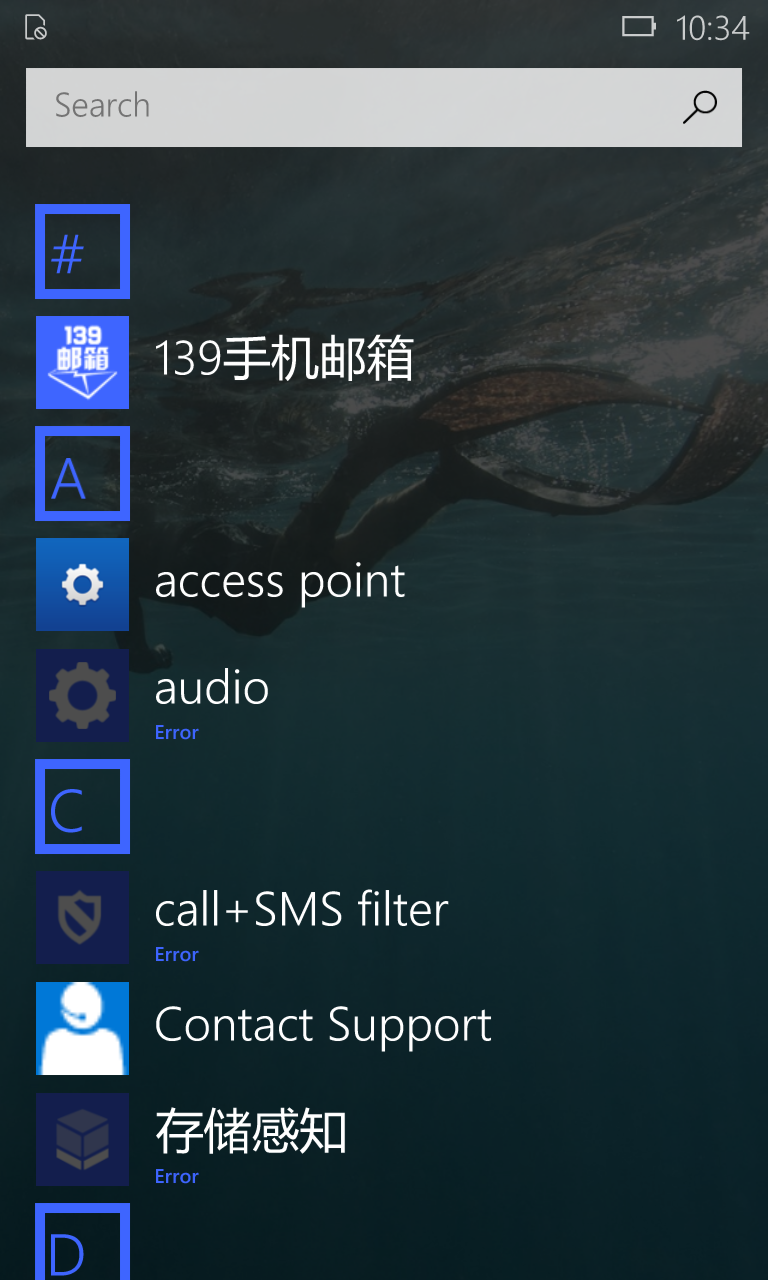Open the access point app
The width and height of the screenshot is (768, 1280).
click(x=279, y=584)
